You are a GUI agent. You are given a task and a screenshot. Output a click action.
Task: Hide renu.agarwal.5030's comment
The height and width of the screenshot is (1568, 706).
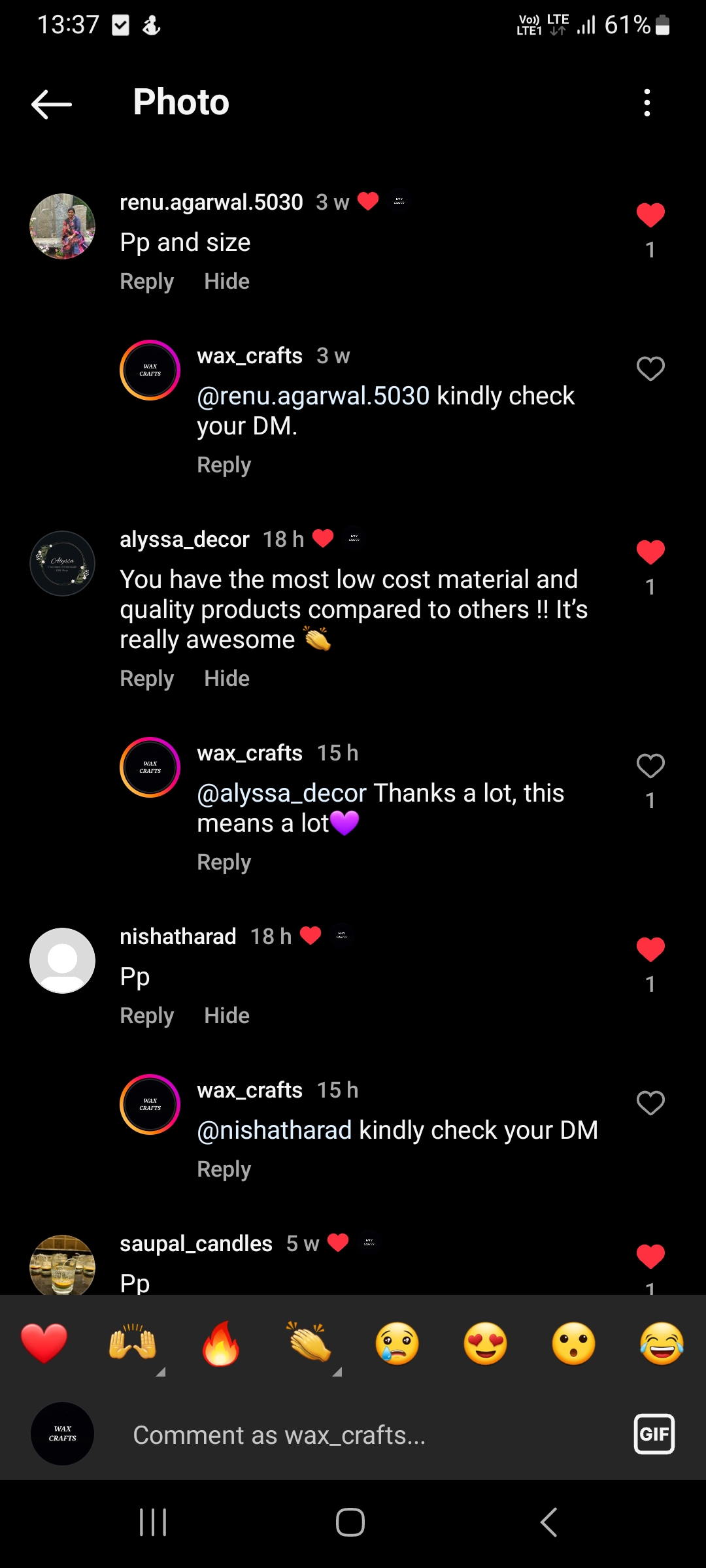point(226,282)
